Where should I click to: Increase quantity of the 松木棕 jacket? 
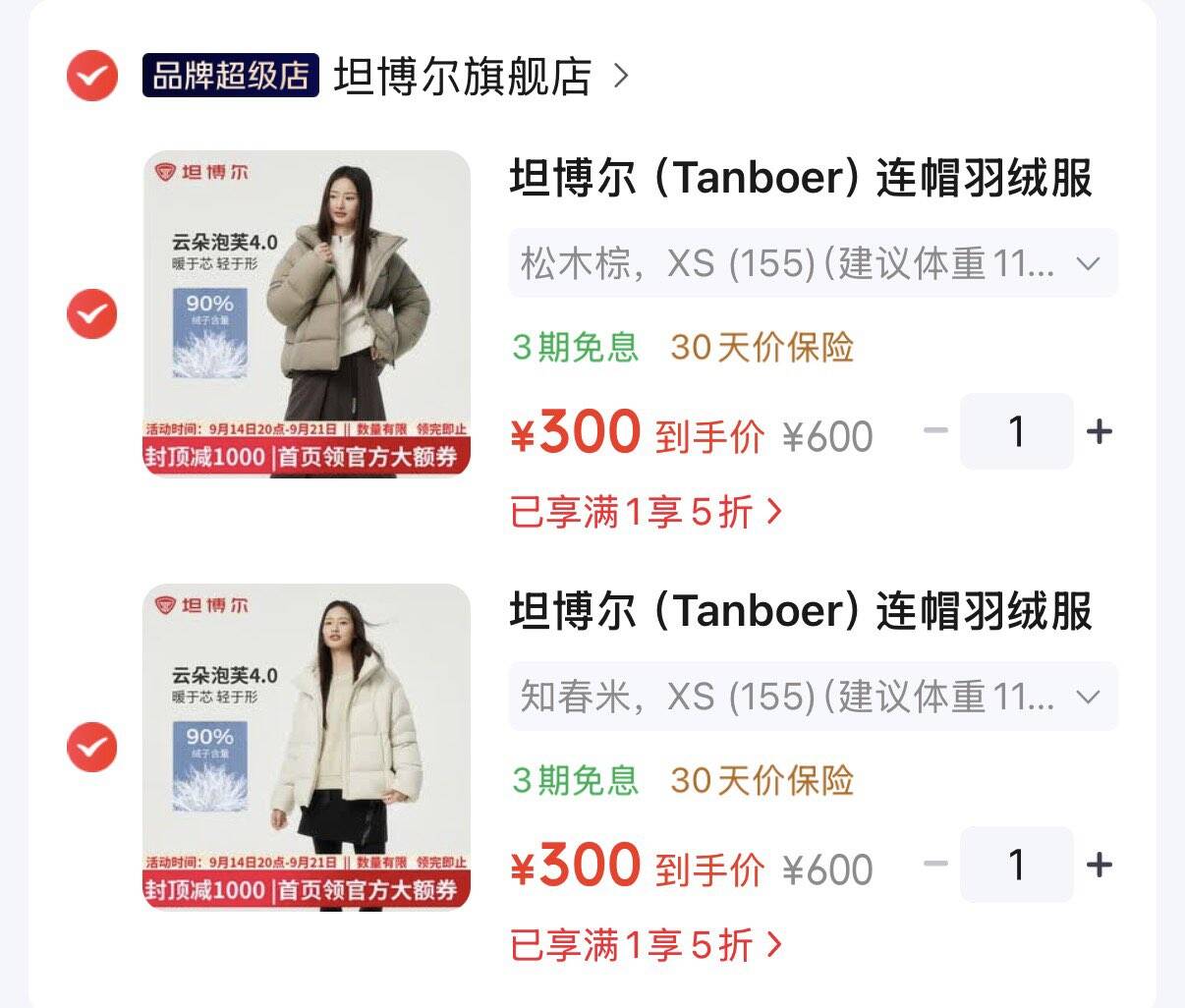(1100, 431)
